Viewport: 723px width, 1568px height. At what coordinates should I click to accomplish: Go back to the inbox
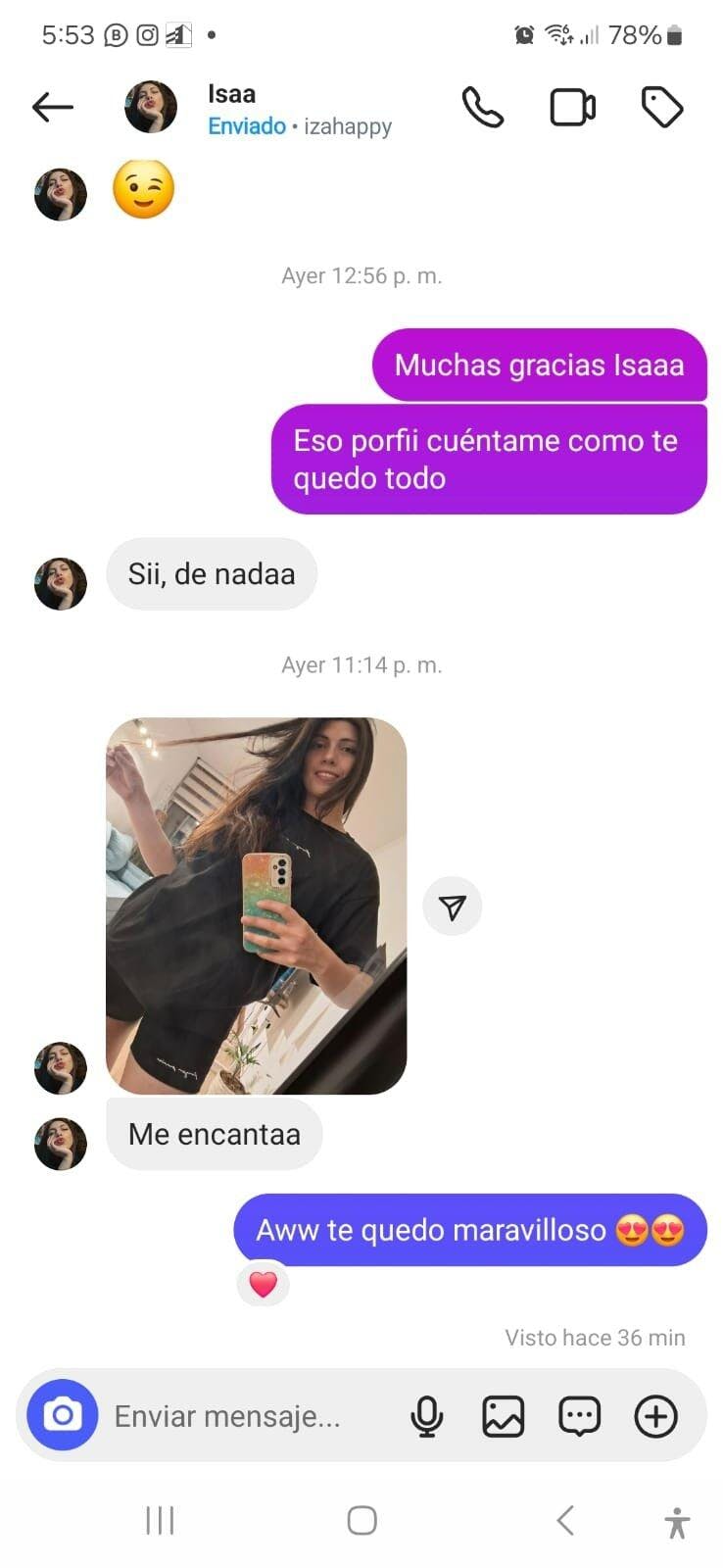pos(53,107)
